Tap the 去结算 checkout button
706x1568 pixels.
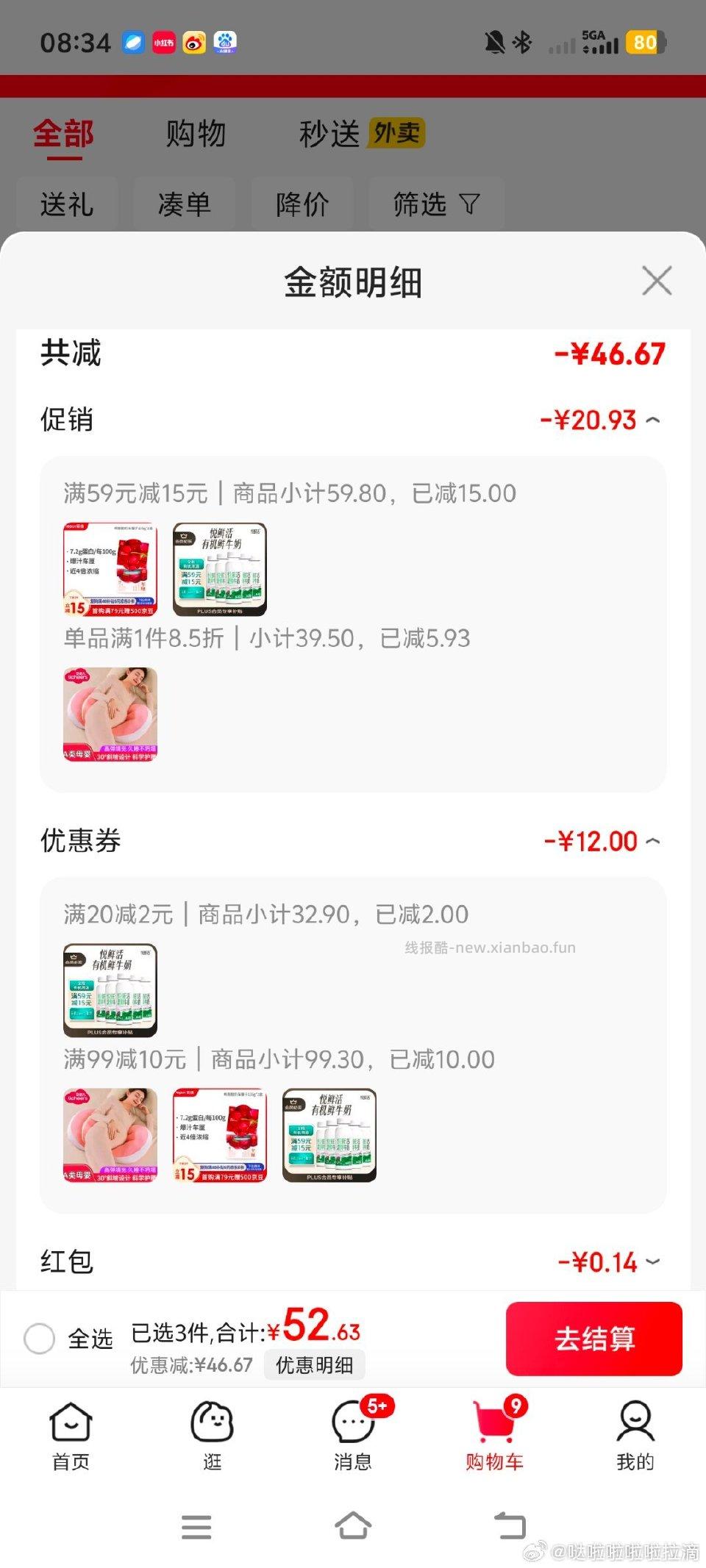[x=593, y=1338]
